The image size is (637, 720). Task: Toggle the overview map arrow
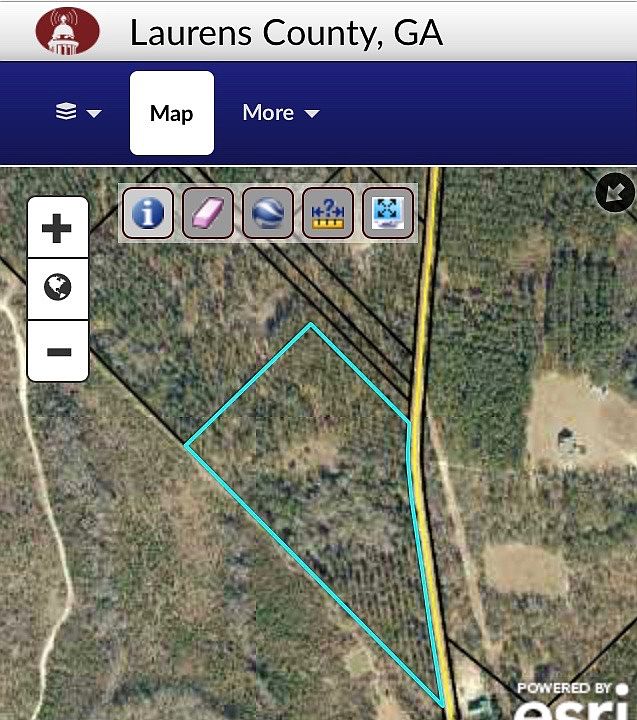click(615, 193)
